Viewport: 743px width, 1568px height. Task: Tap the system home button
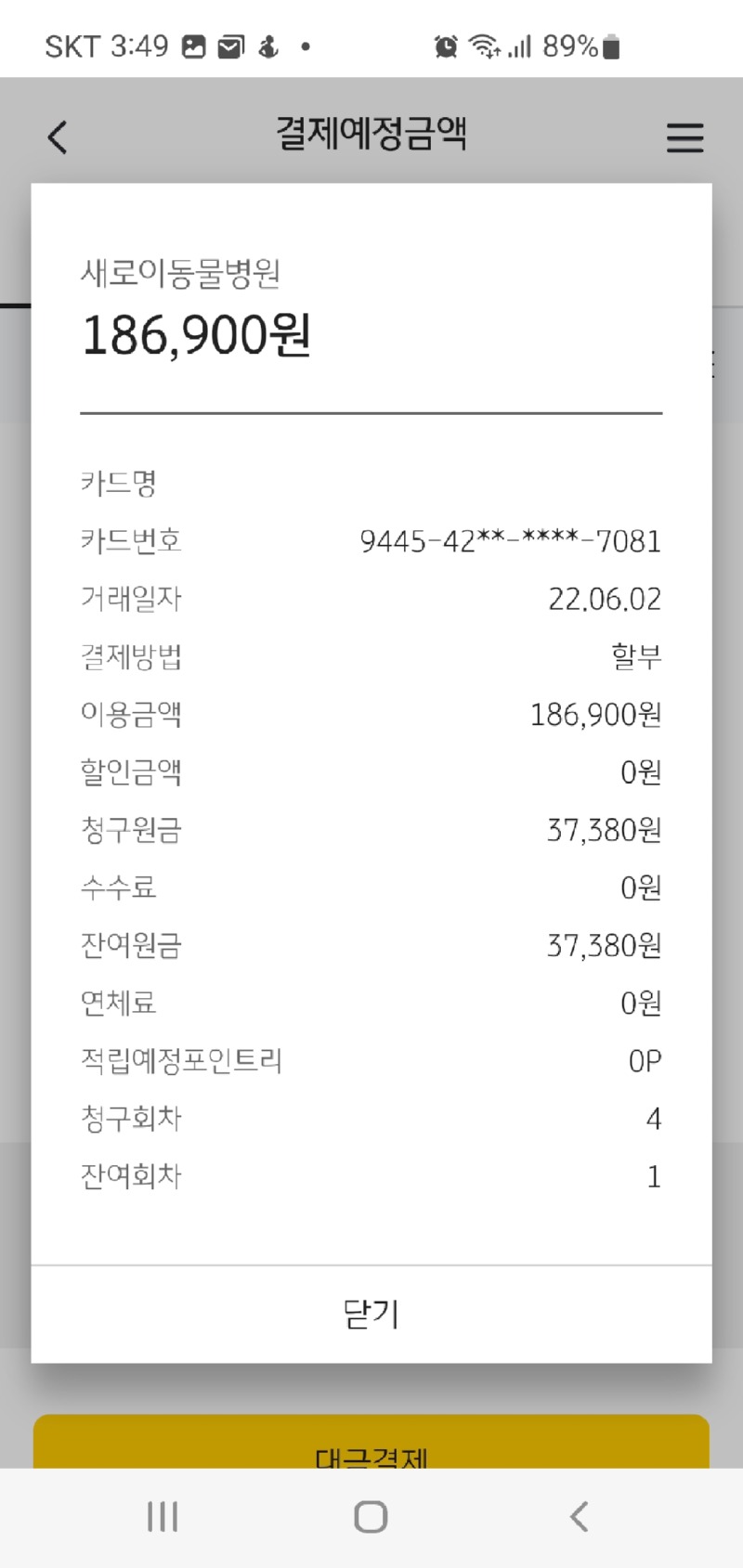pos(371,1517)
